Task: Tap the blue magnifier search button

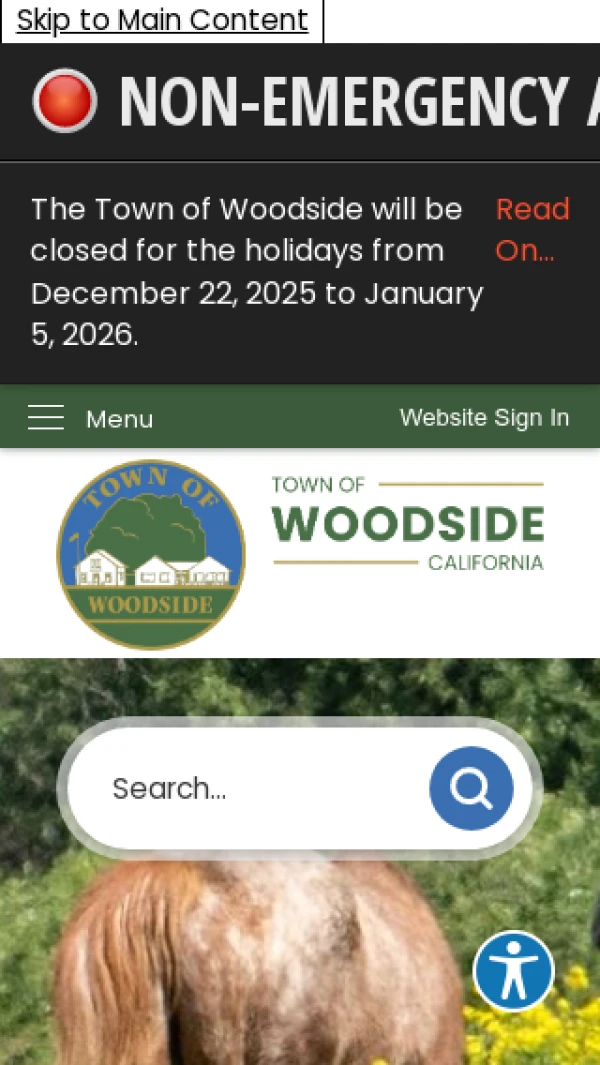Action: (471, 789)
